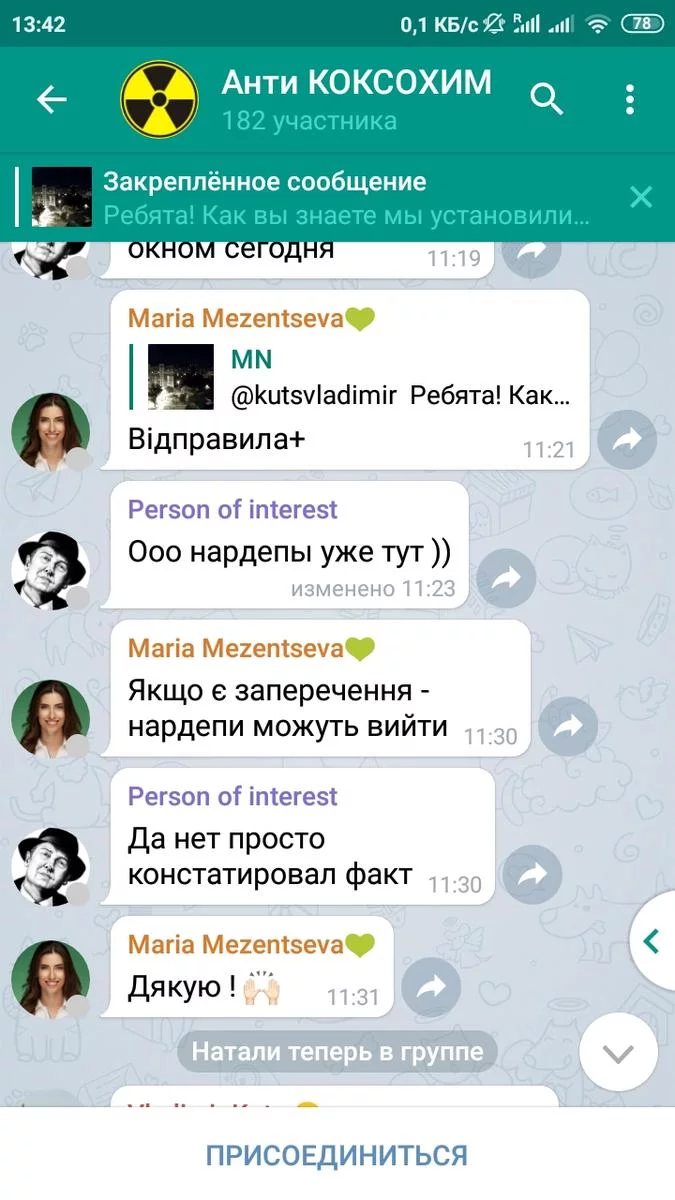Screen dimensions: 675x1200
Task: Open the three-dot overflow menu
Action: (x=629, y=99)
